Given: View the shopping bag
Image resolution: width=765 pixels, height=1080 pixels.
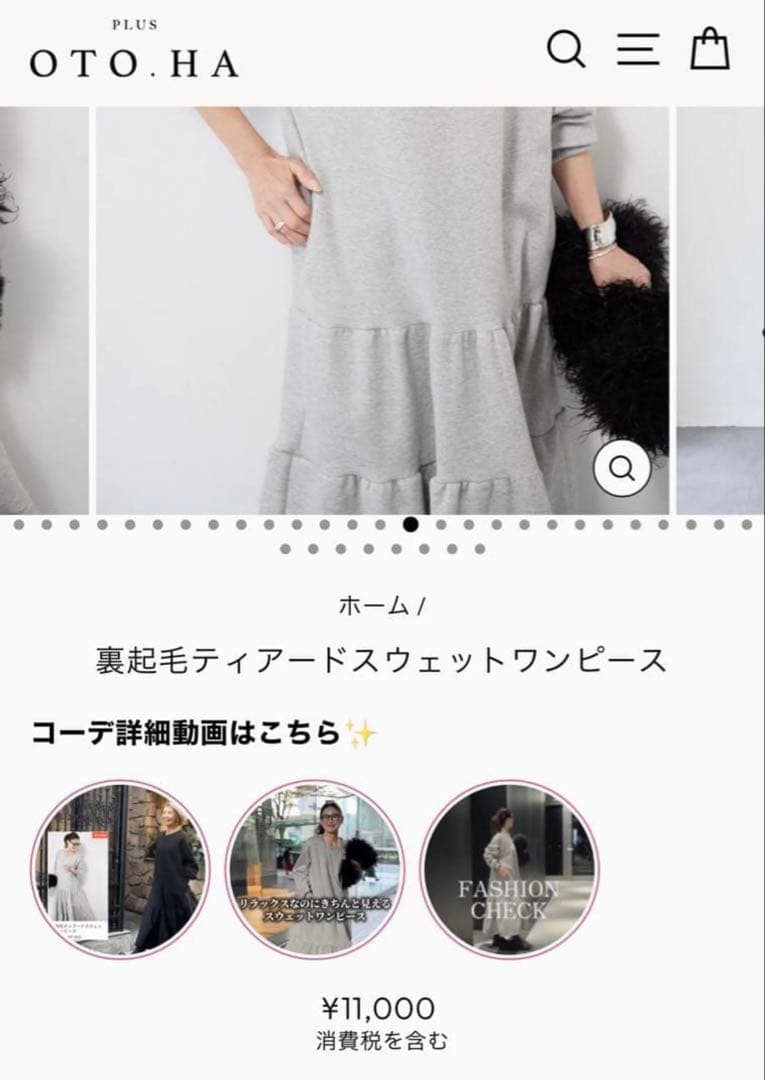Looking at the screenshot, I should coord(710,48).
